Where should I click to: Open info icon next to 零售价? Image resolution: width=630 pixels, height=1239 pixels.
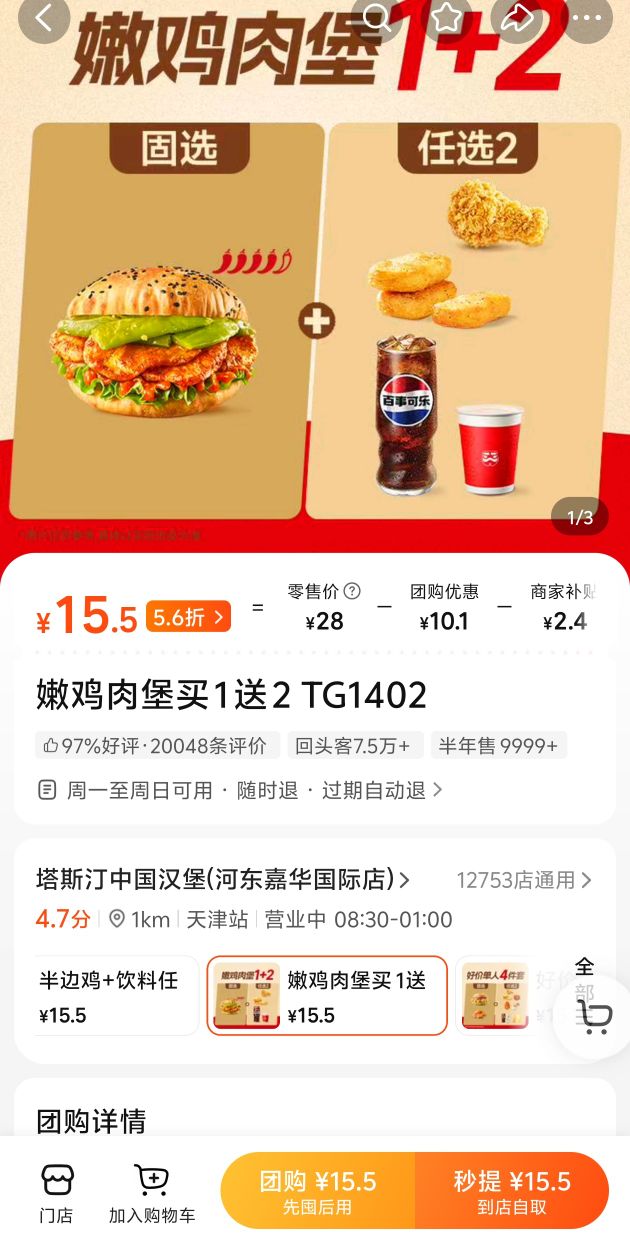click(x=352, y=591)
